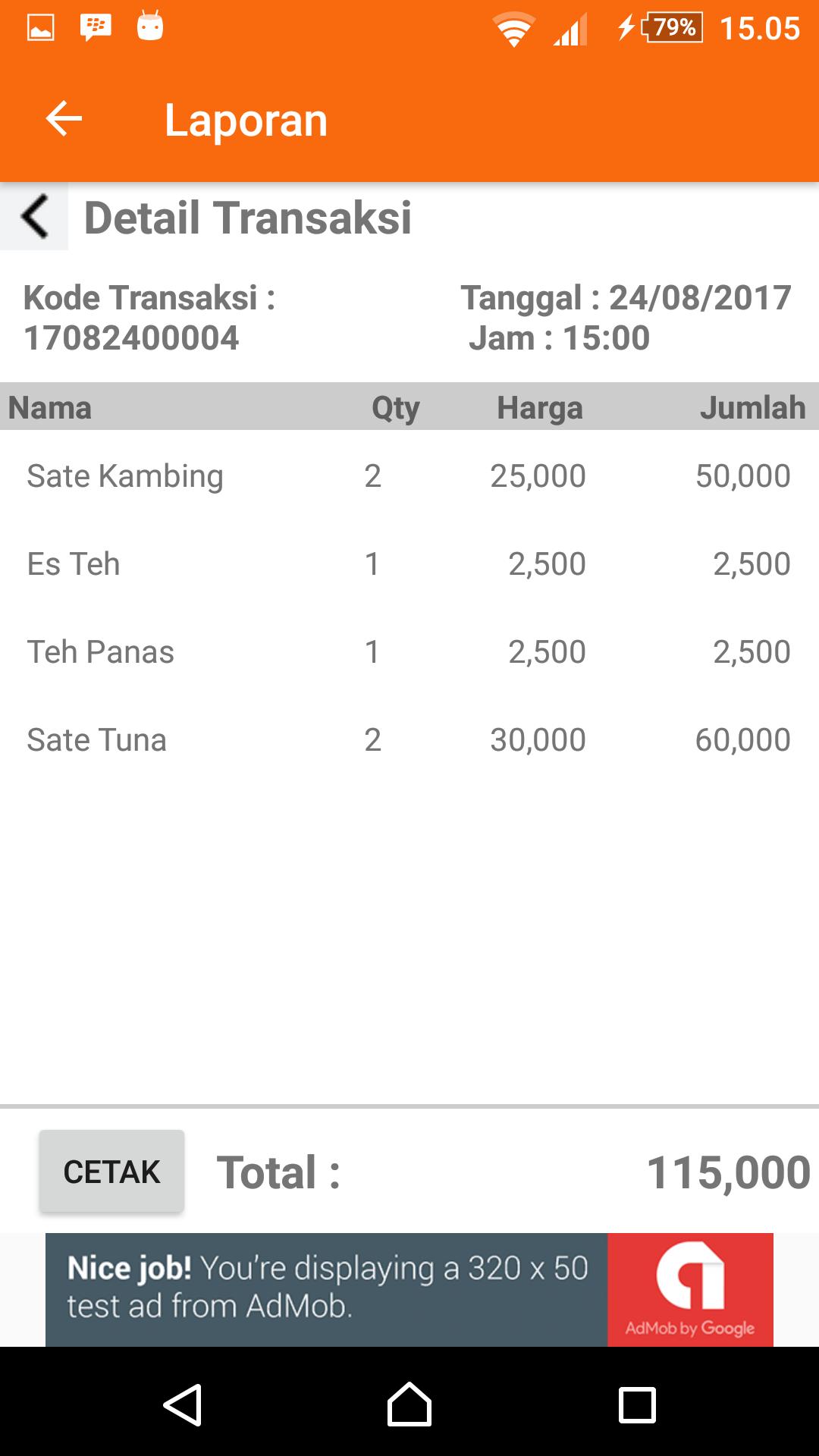Print the receipt with the CETAK button
The image size is (819, 1456).
coord(111,1172)
